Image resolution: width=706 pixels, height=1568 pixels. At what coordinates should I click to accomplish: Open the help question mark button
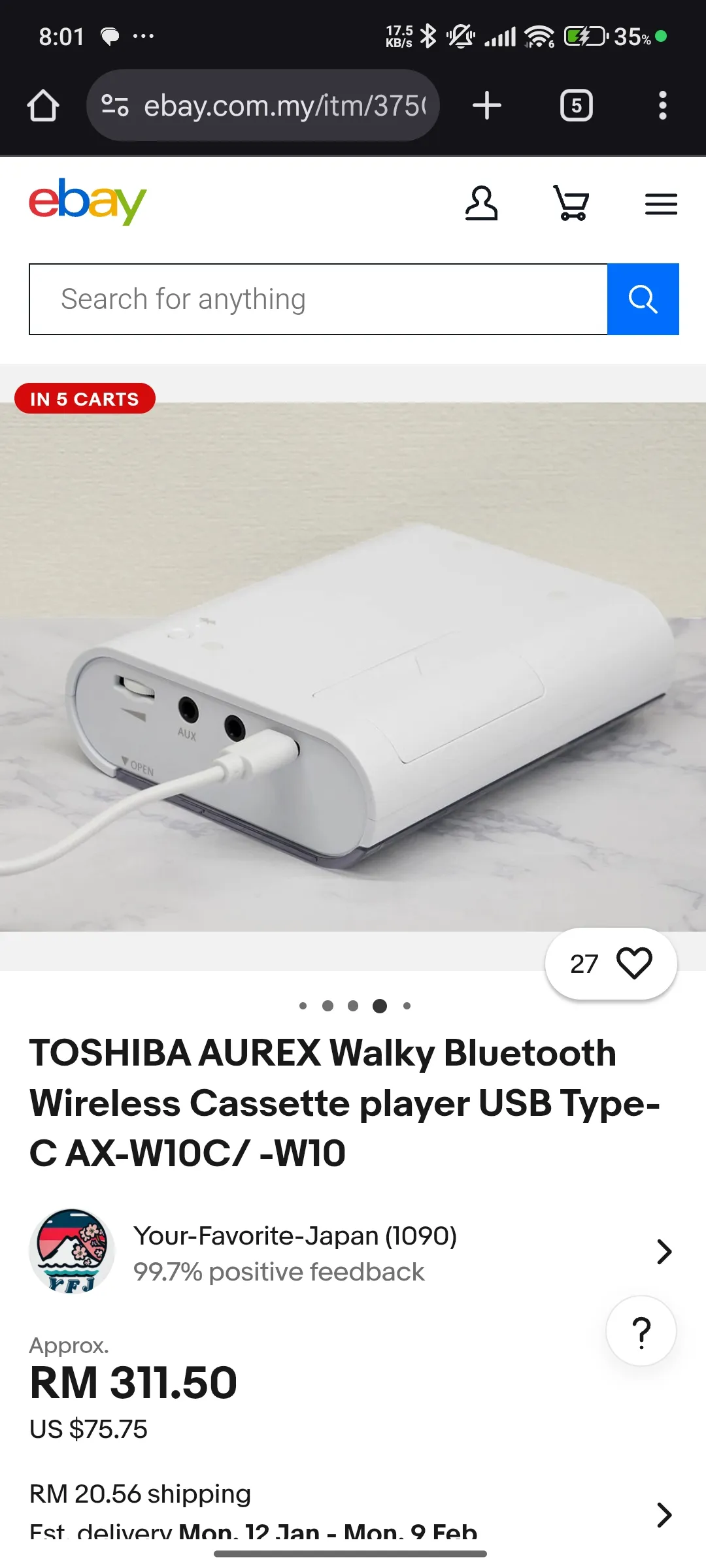pos(641,1331)
